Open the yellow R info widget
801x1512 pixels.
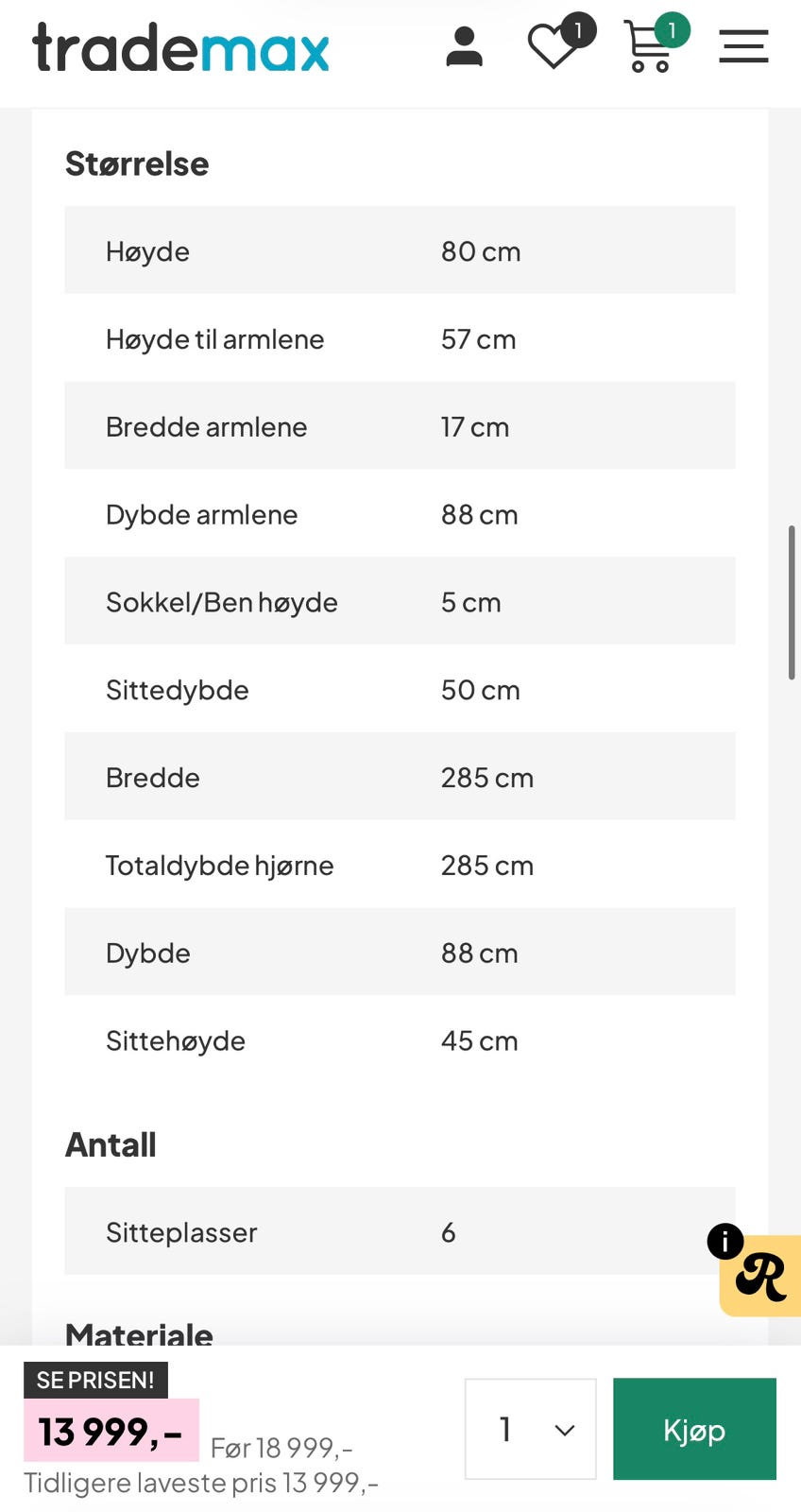tap(758, 1274)
